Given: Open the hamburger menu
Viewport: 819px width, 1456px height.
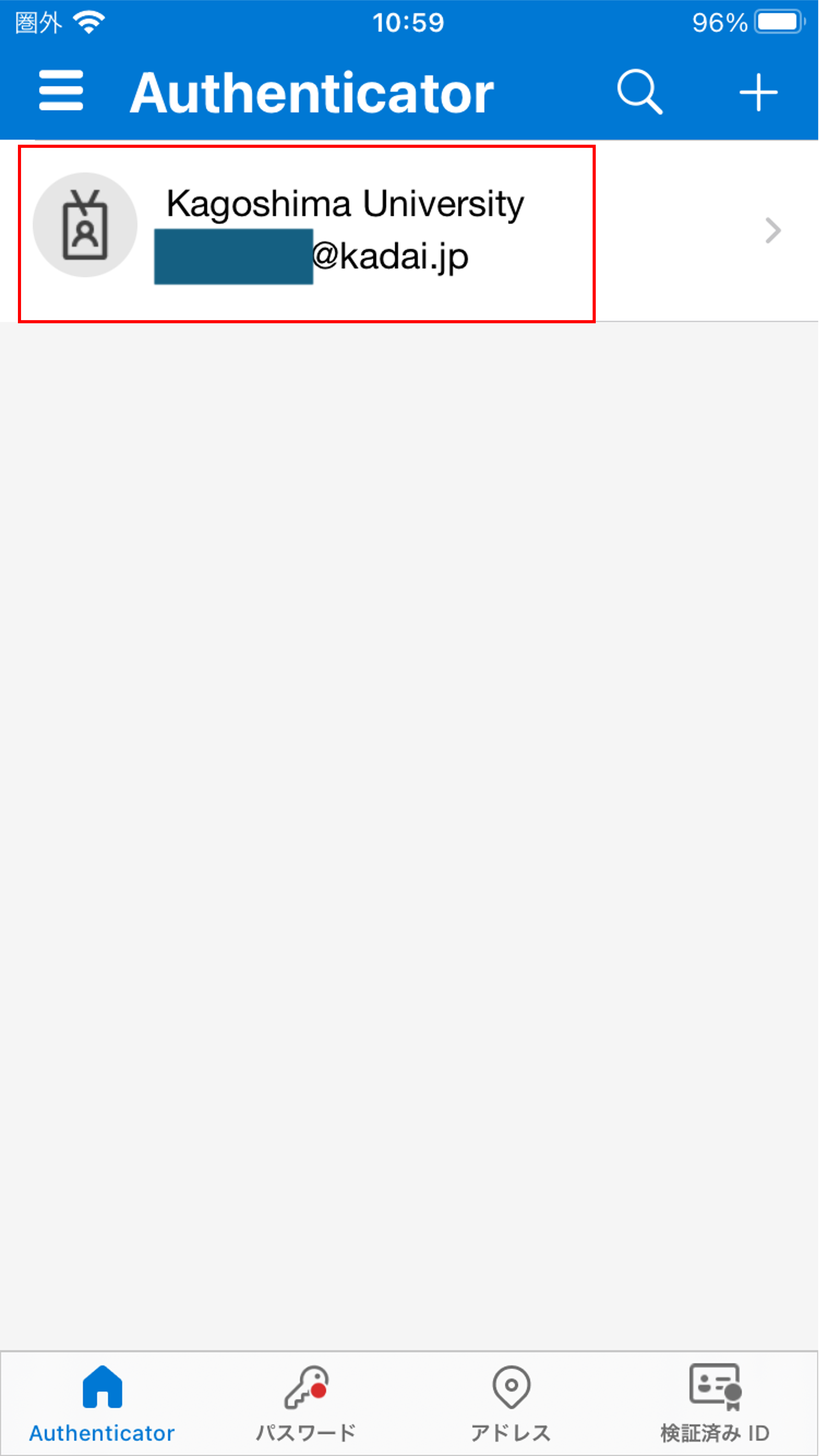Looking at the screenshot, I should point(61,90).
